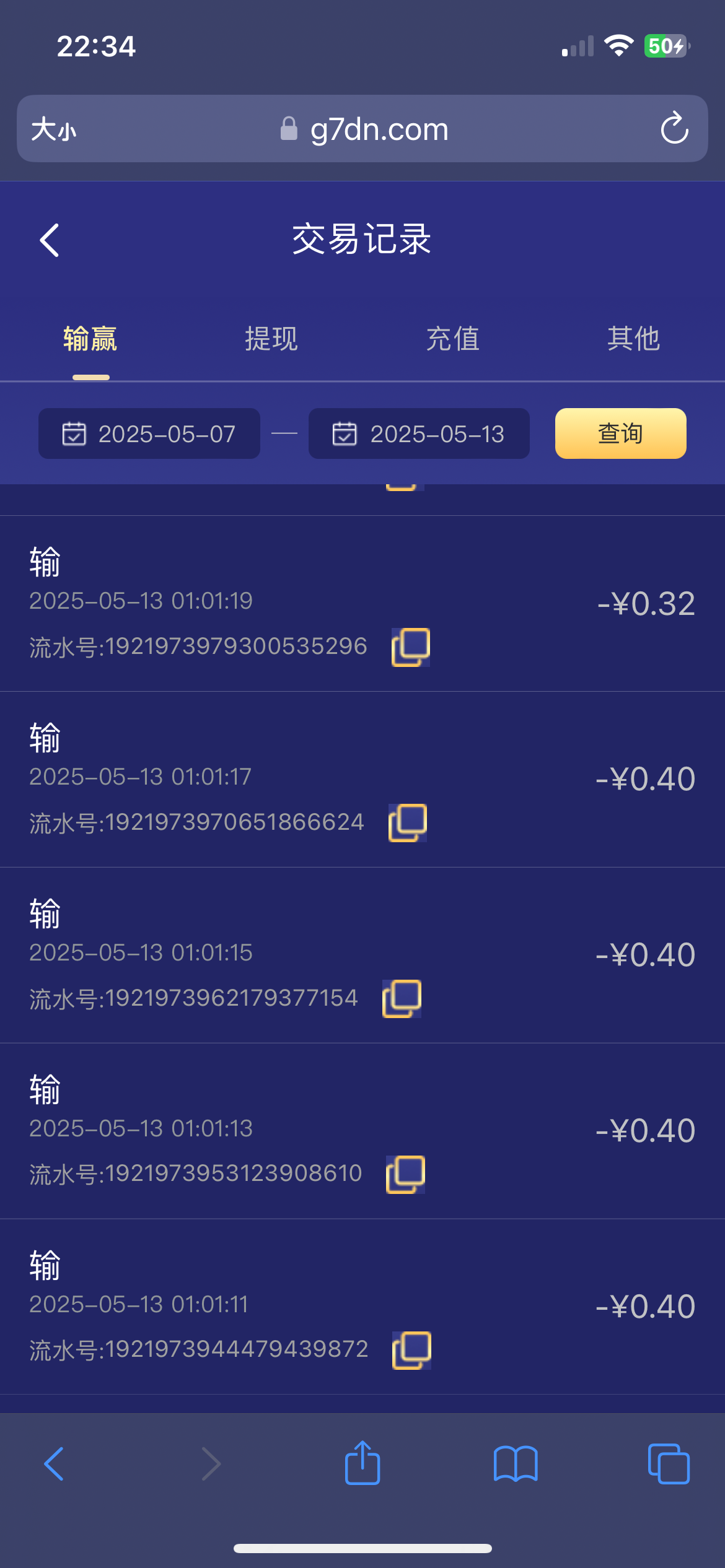This screenshot has width=725, height=1568.
Task: Open Safari bookmarks
Action: pos(516,1463)
